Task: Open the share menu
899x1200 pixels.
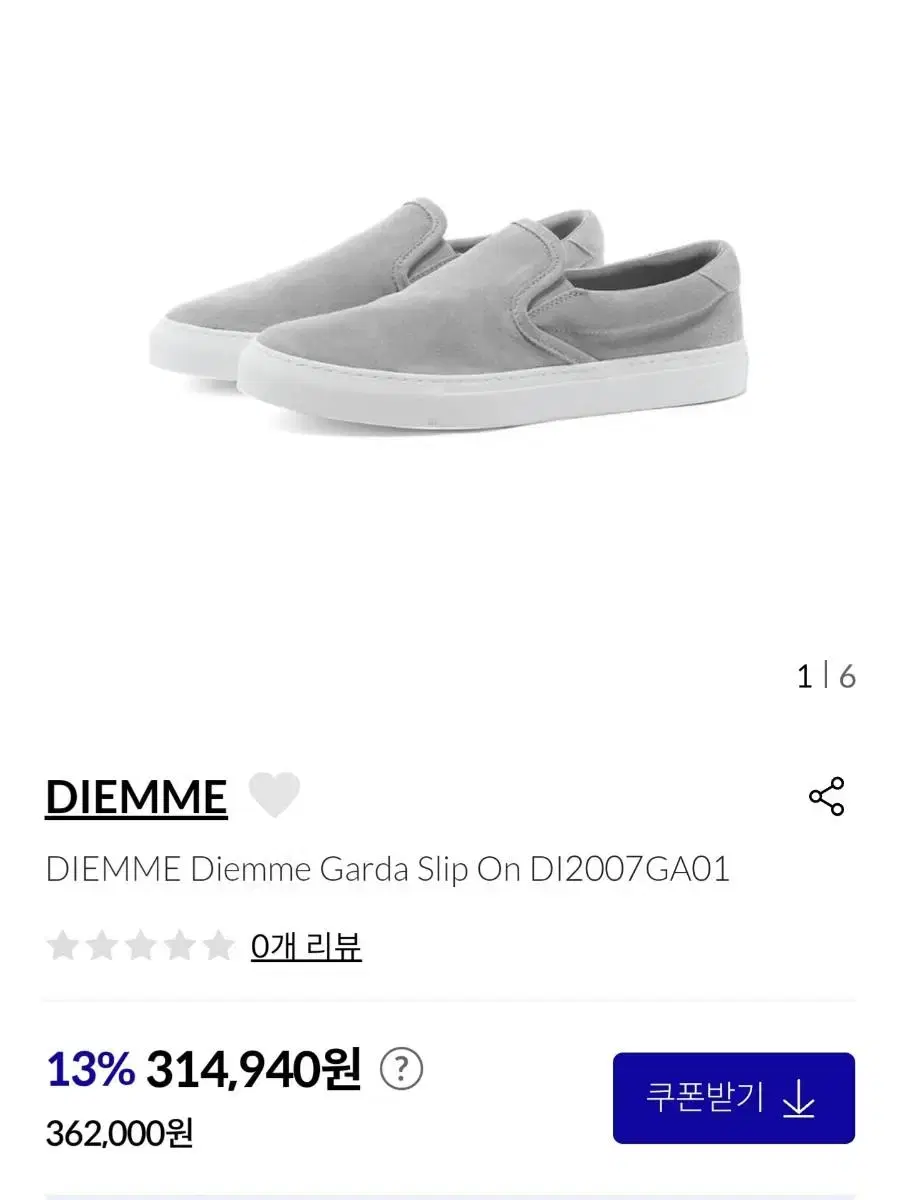Action: [826, 797]
